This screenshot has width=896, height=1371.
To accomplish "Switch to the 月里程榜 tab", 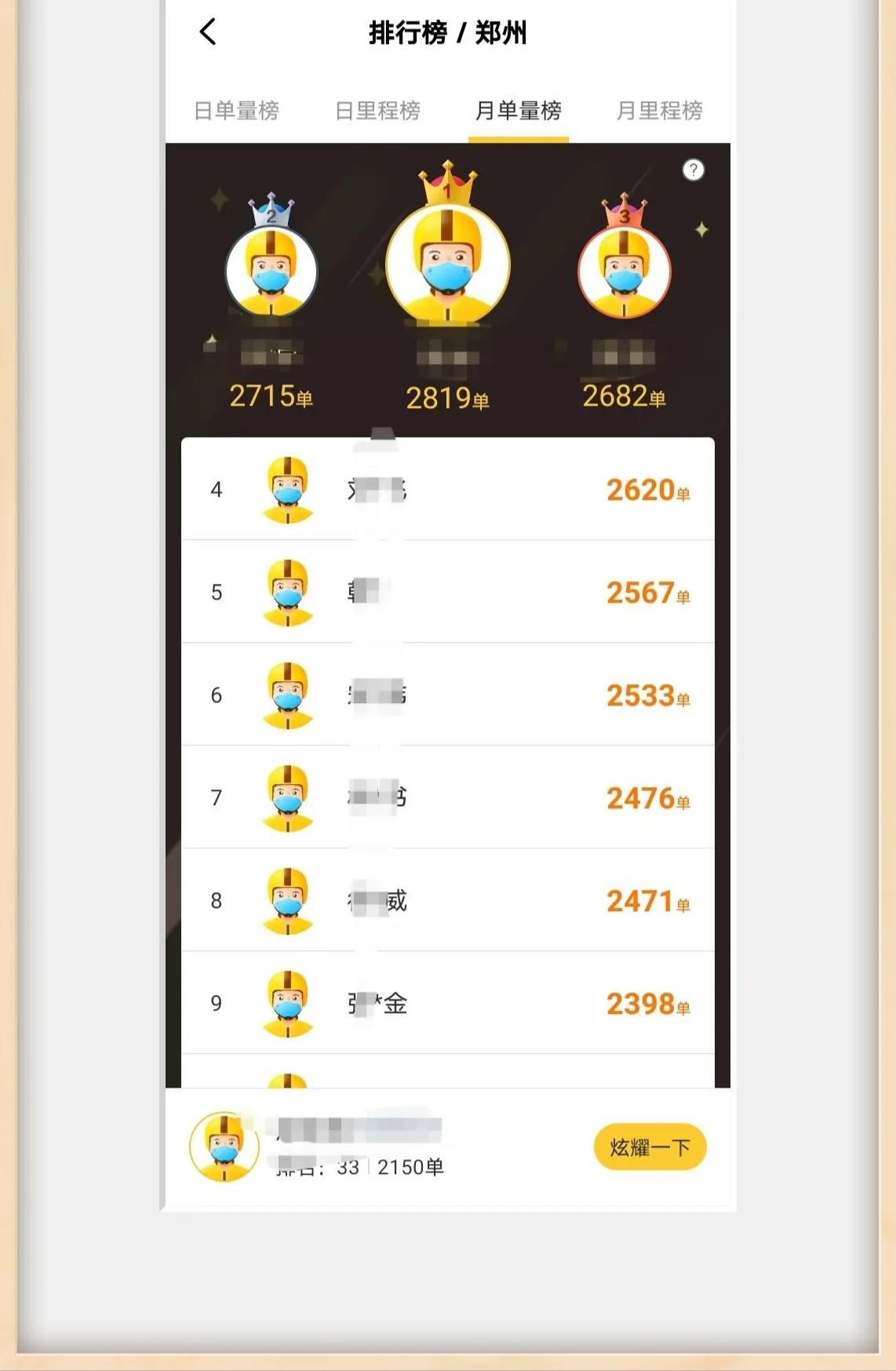I will pos(659,111).
